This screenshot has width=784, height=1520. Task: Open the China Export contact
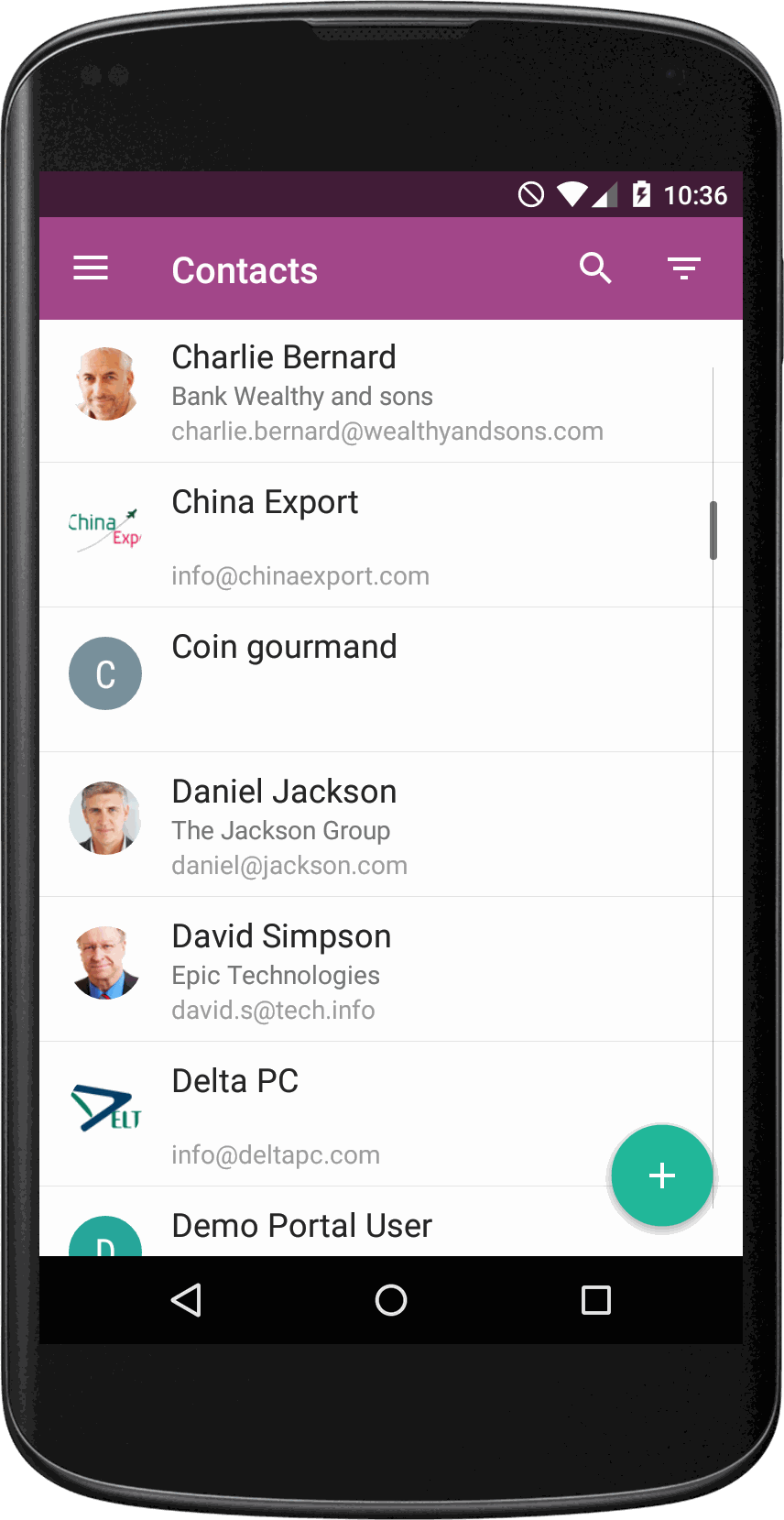366,536
